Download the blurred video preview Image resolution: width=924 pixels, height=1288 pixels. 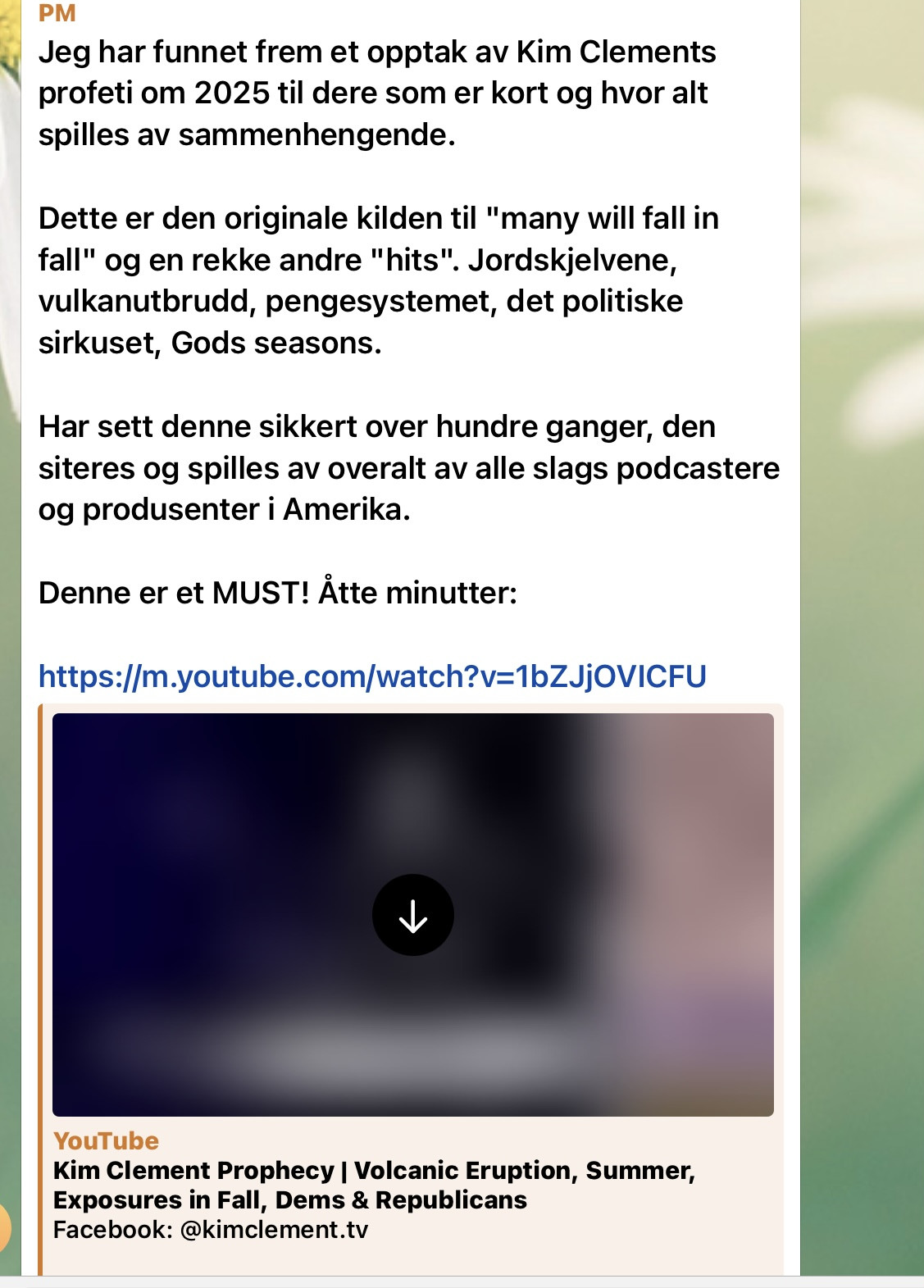[x=412, y=915]
